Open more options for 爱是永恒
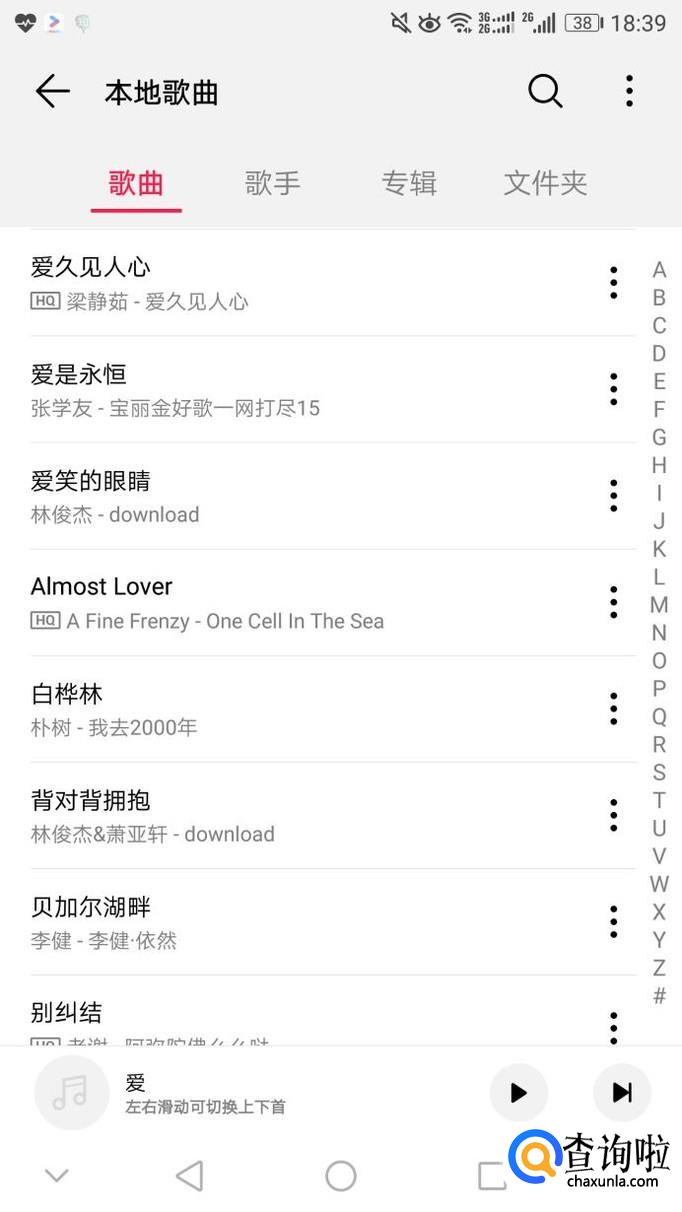The height and width of the screenshot is (1212, 682). click(613, 389)
